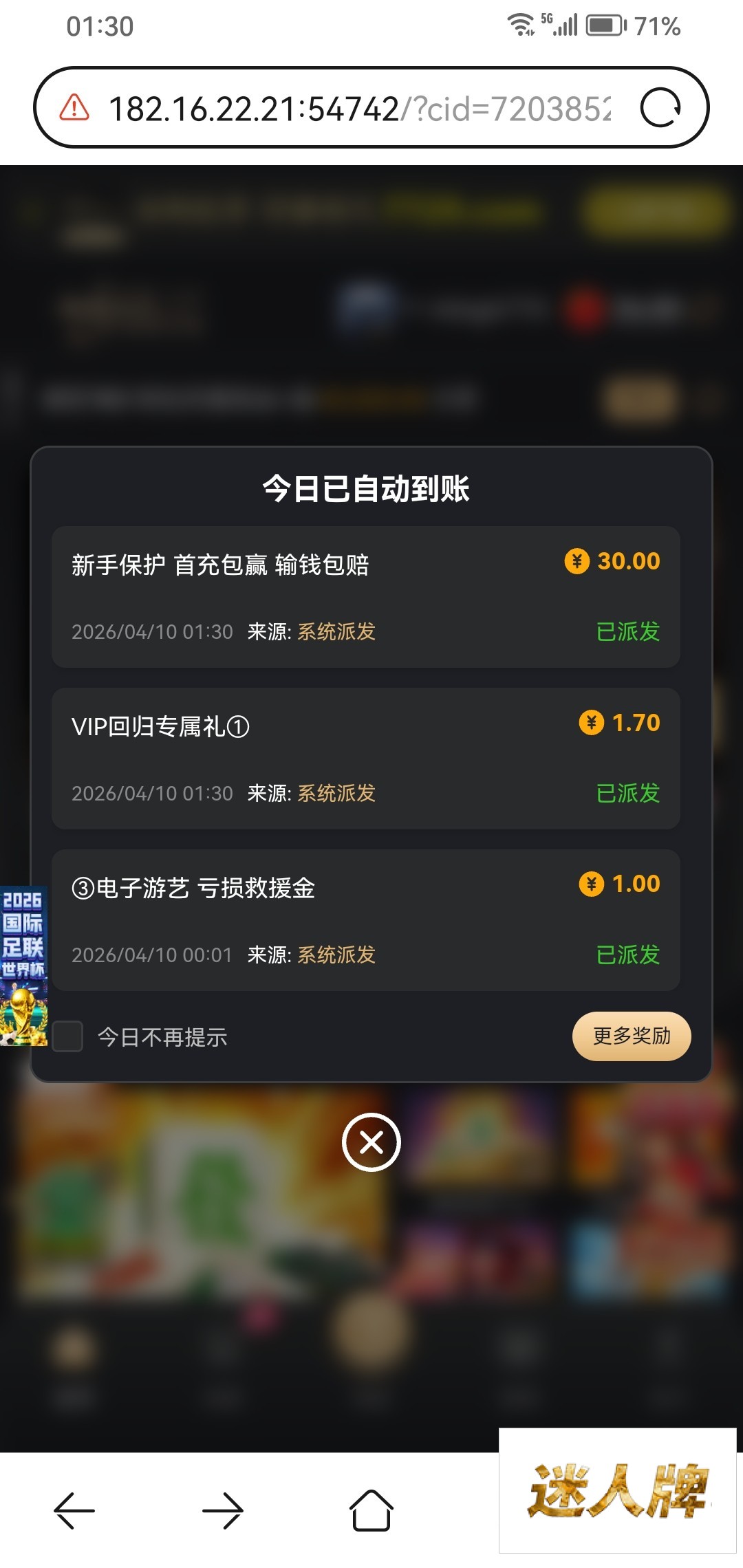Tap the 更多奖励 button
The width and height of the screenshot is (743, 1568).
coord(631,1036)
